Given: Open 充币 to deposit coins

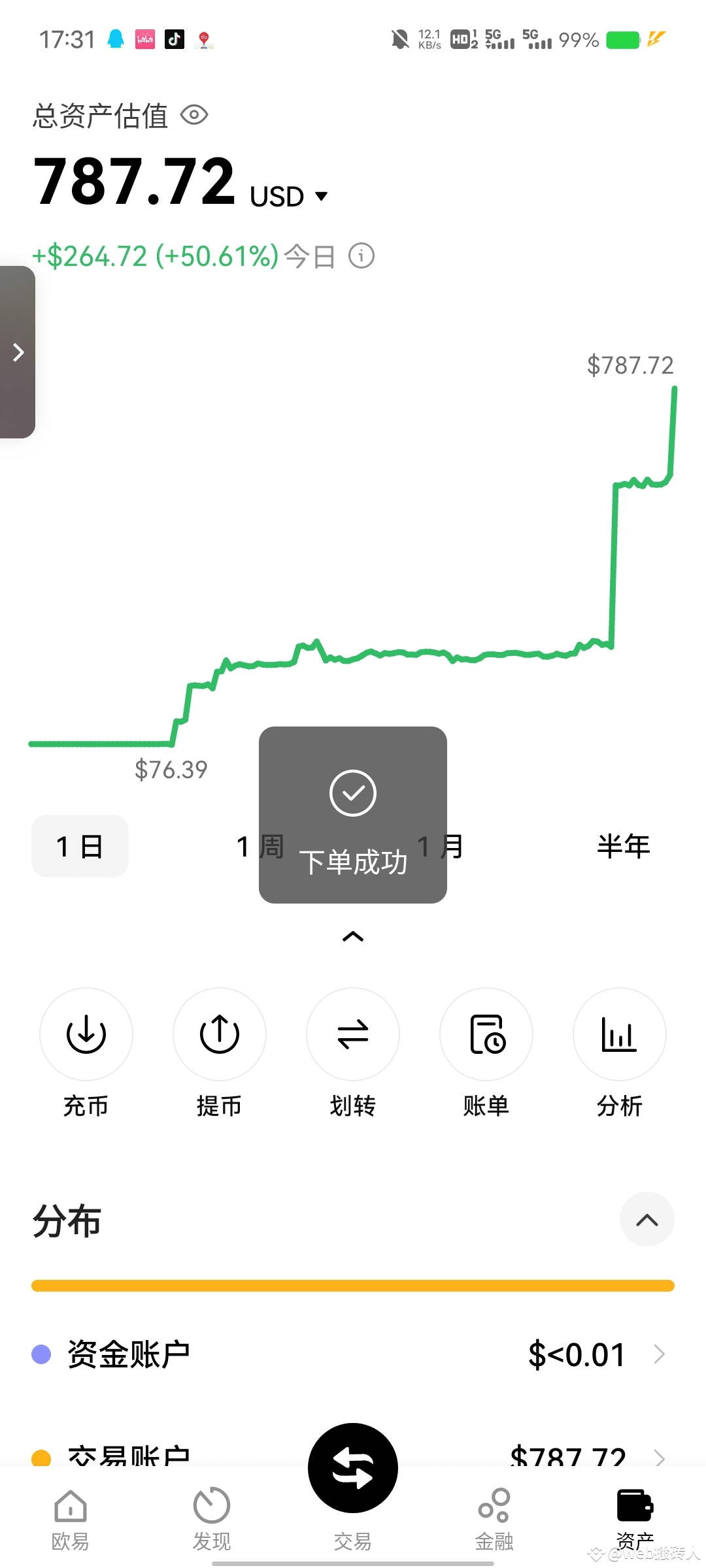Looking at the screenshot, I should pyautogui.click(x=86, y=1034).
